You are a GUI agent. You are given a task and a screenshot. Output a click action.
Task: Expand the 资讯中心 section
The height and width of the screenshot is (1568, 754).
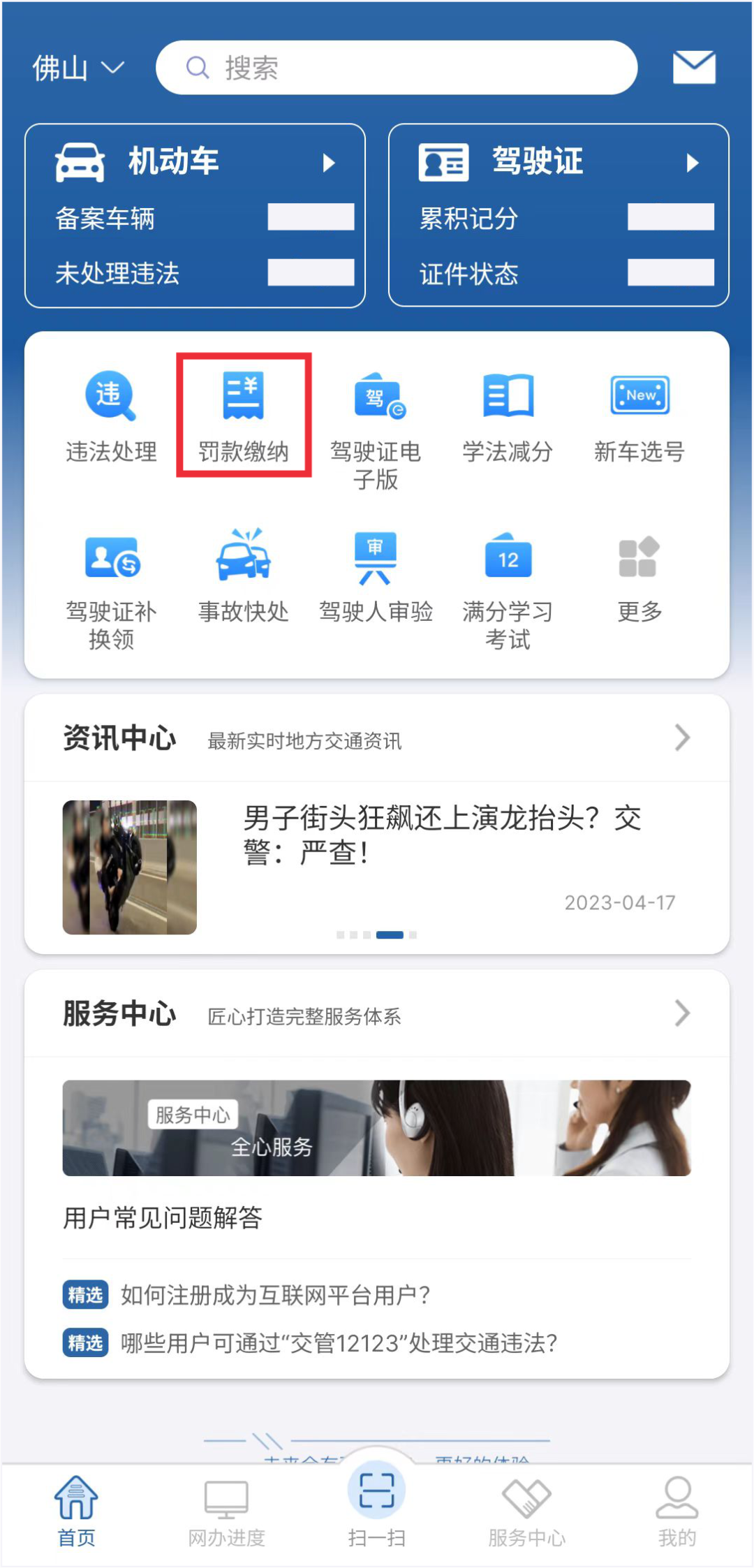[x=682, y=738]
